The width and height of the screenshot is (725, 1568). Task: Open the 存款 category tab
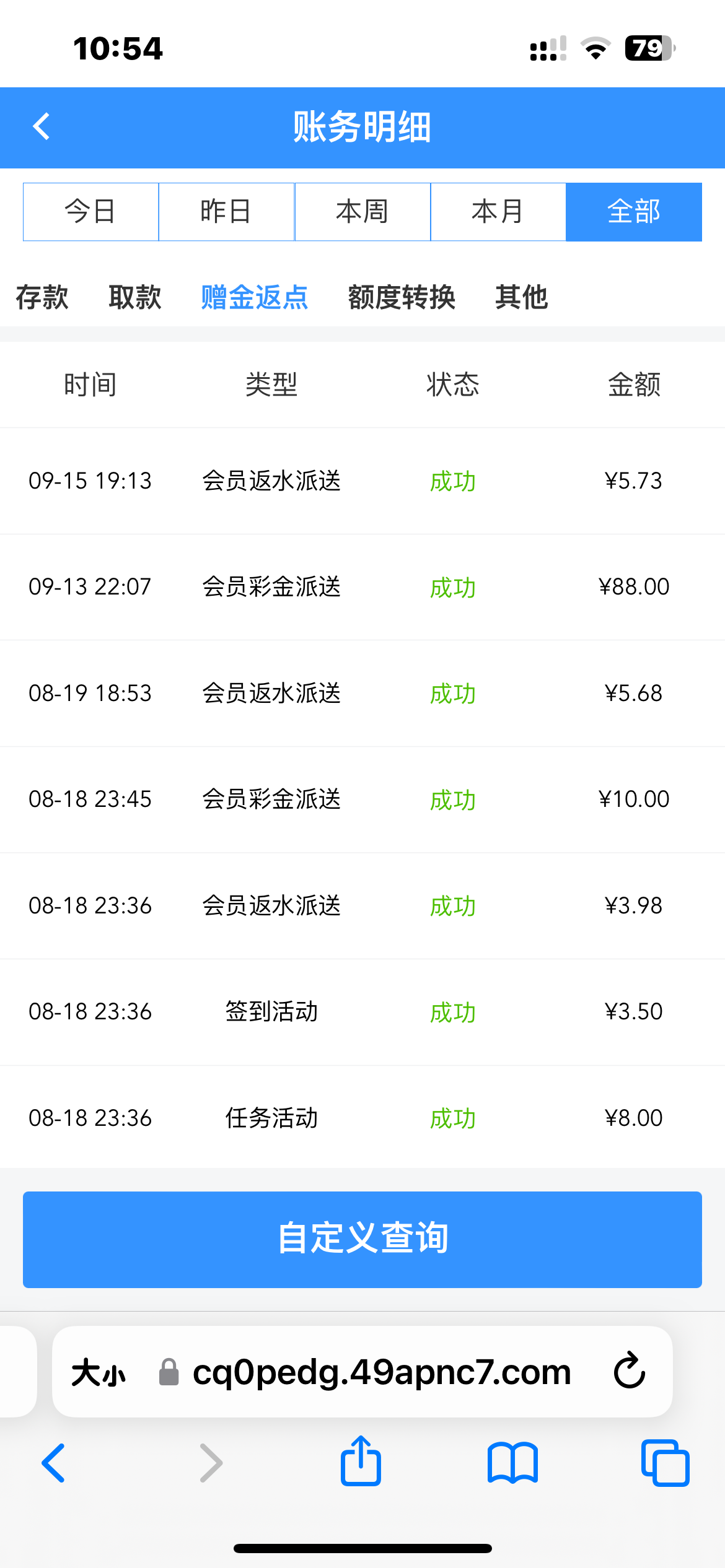click(42, 297)
